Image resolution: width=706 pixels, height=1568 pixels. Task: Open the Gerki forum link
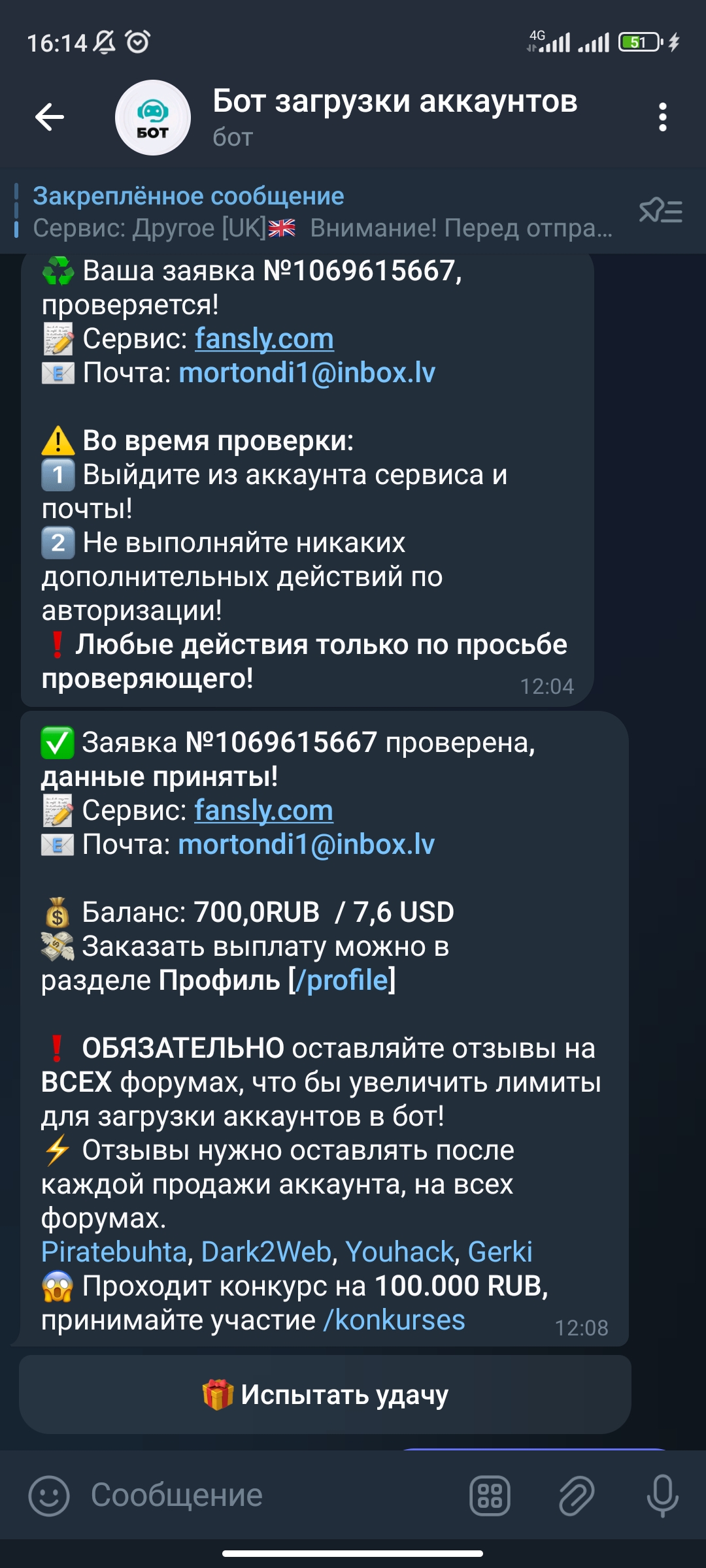tap(500, 1252)
